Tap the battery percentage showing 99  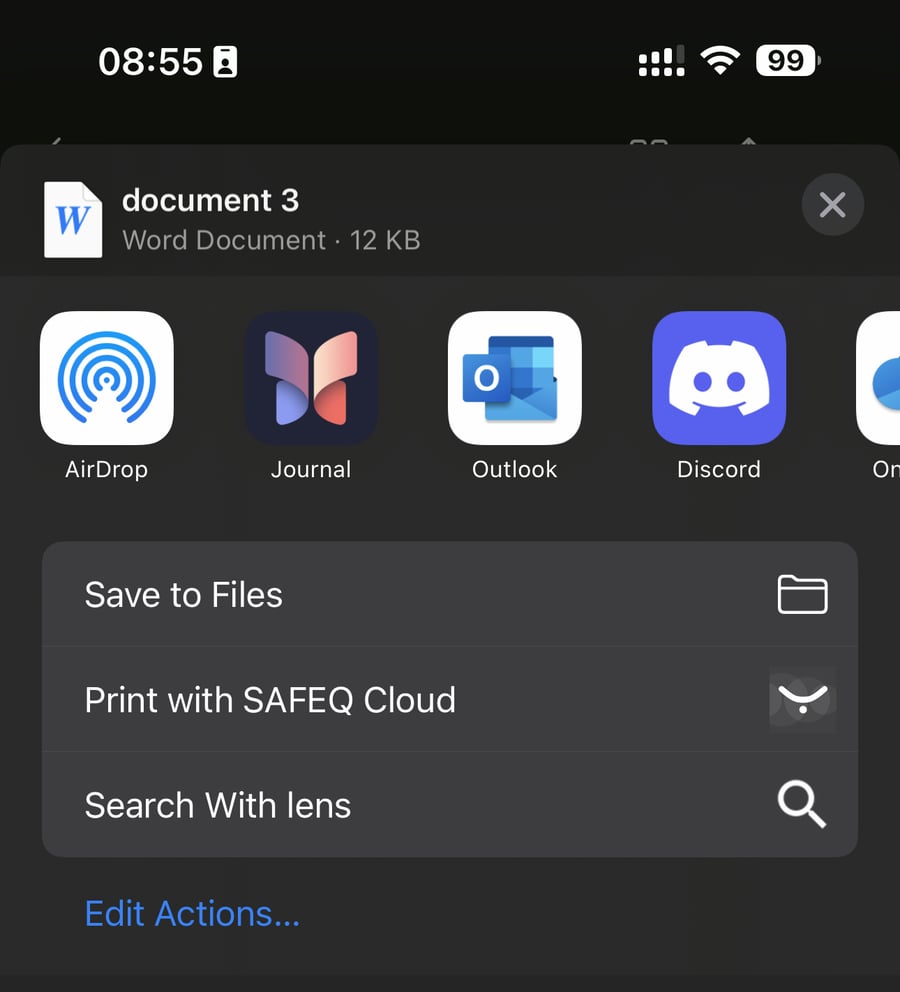(786, 61)
